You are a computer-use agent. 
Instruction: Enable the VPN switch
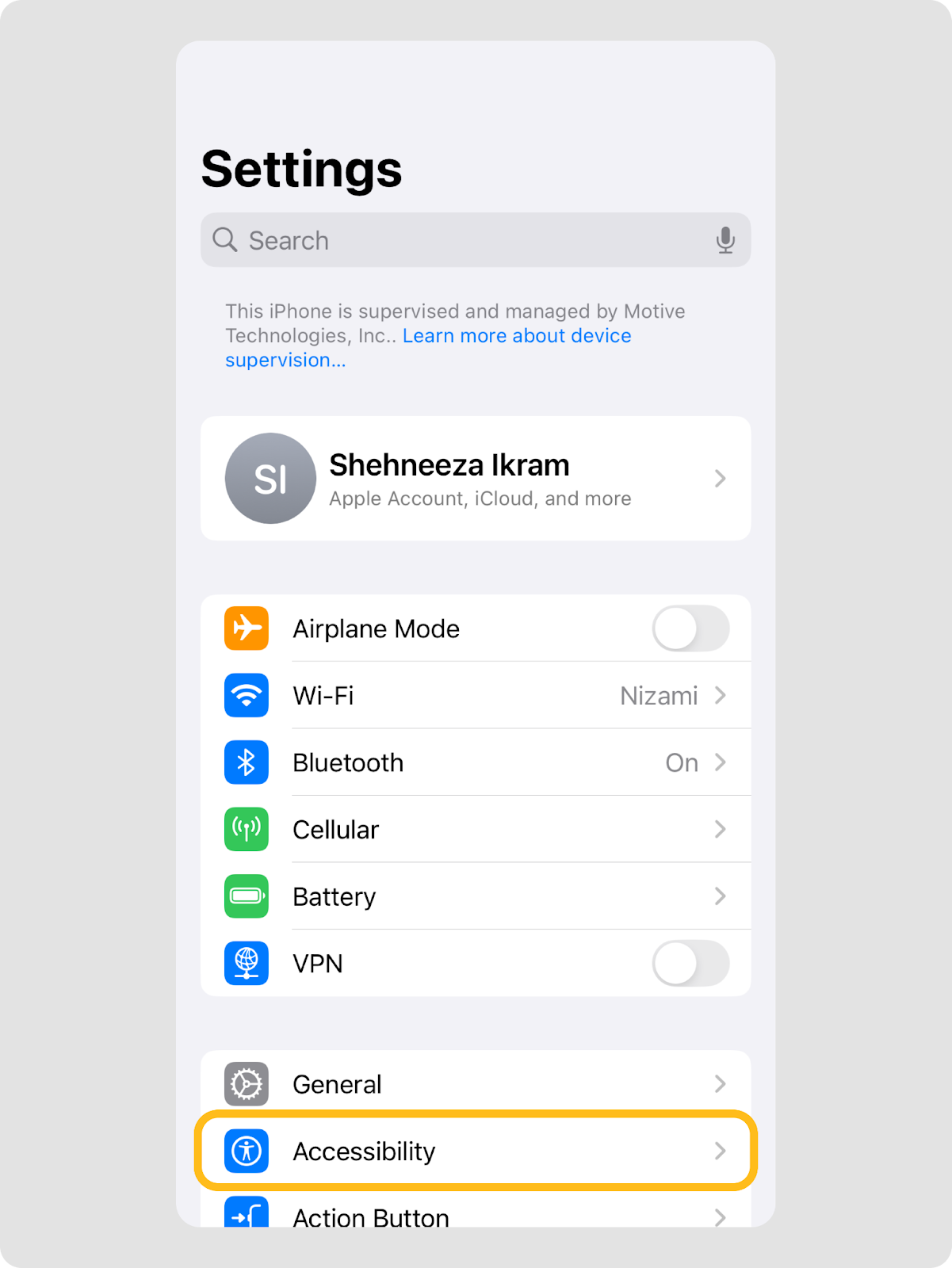(x=690, y=964)
